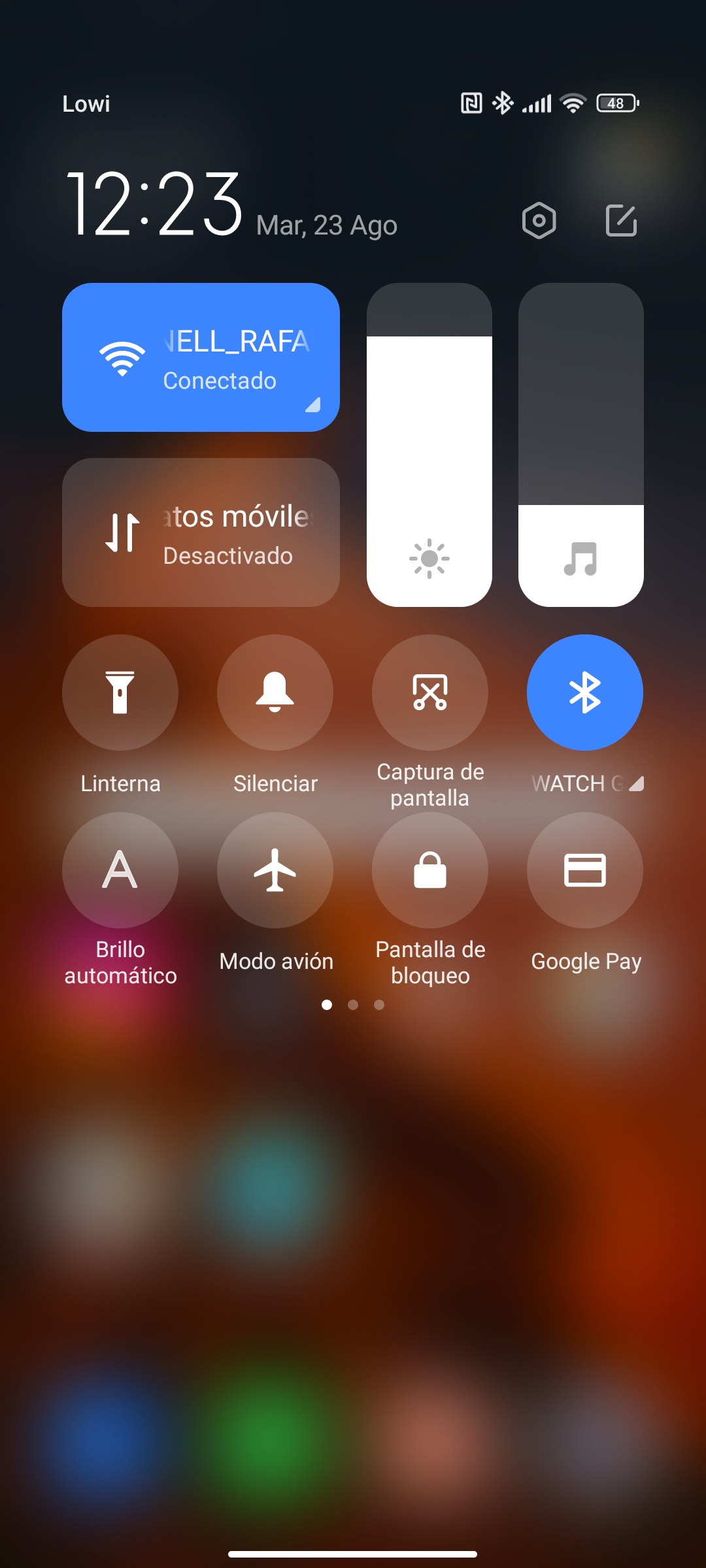Open Google Pay tile
The height and width of the screenshot is (1568, 706).
pos(585,870)
